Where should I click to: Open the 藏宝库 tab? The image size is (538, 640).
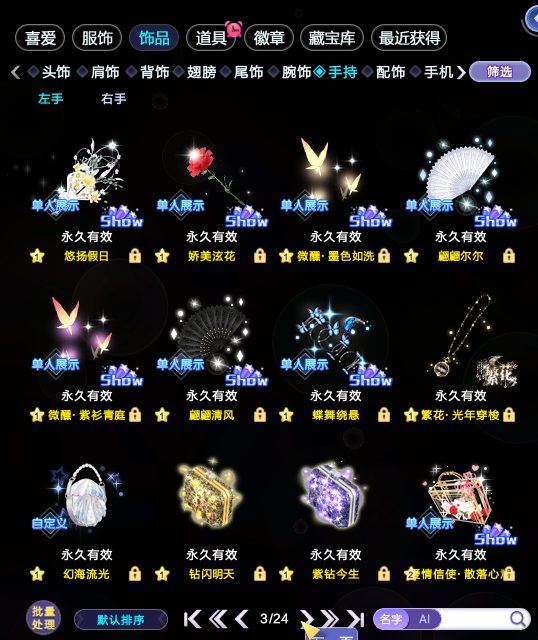[x=331, y=38]
